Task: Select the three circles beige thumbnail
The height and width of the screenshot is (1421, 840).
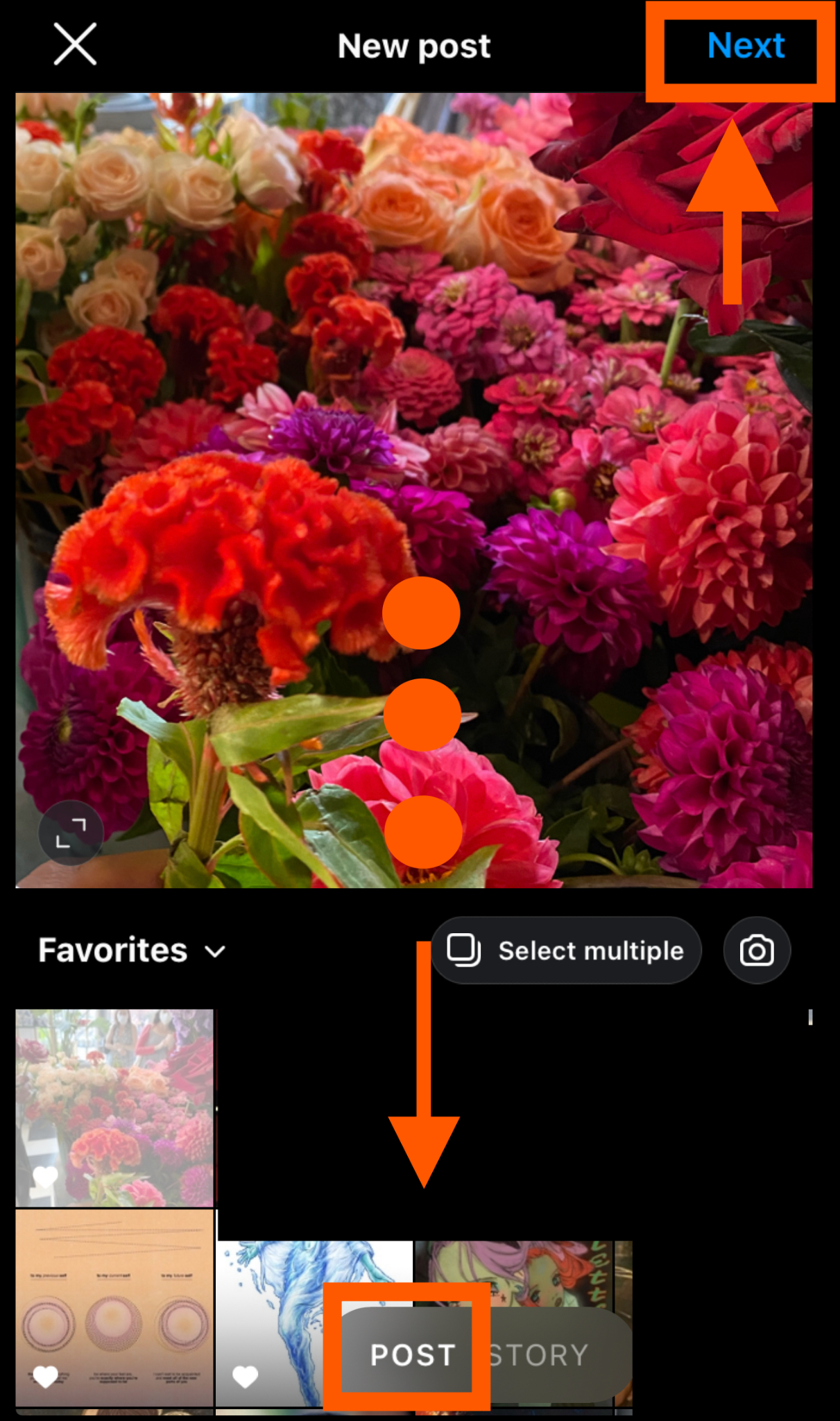Action: [x=114, y=1308]
